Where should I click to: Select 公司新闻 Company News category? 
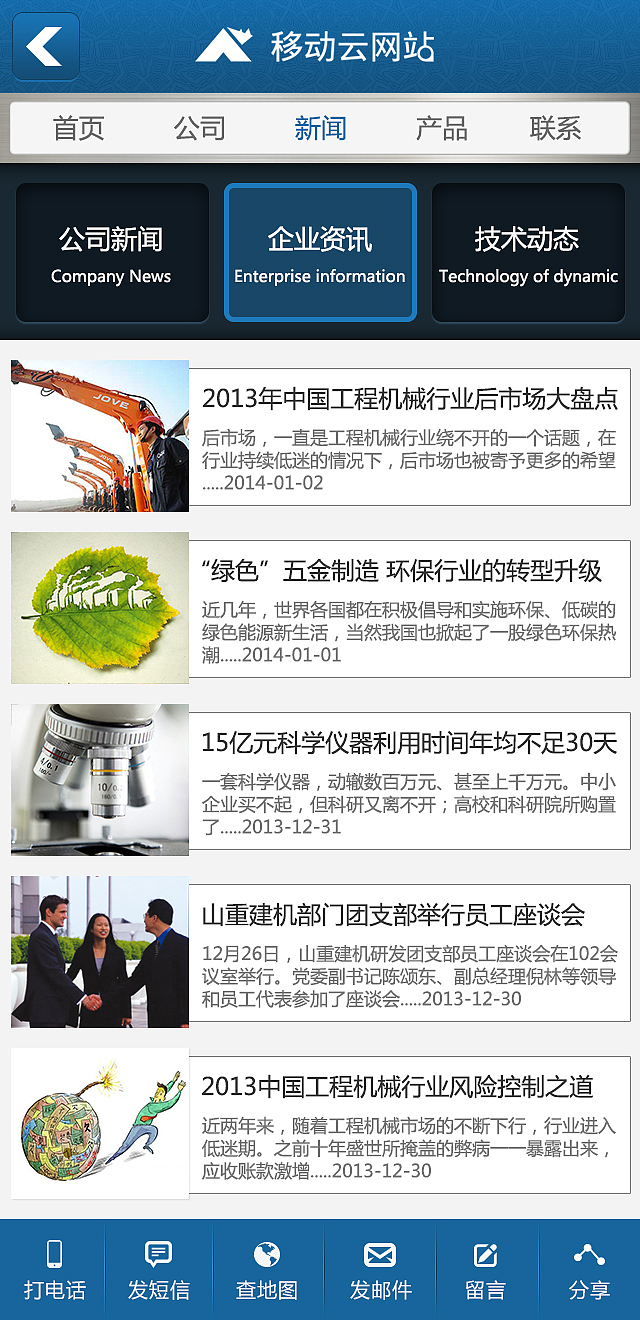[x=112, y=253]
